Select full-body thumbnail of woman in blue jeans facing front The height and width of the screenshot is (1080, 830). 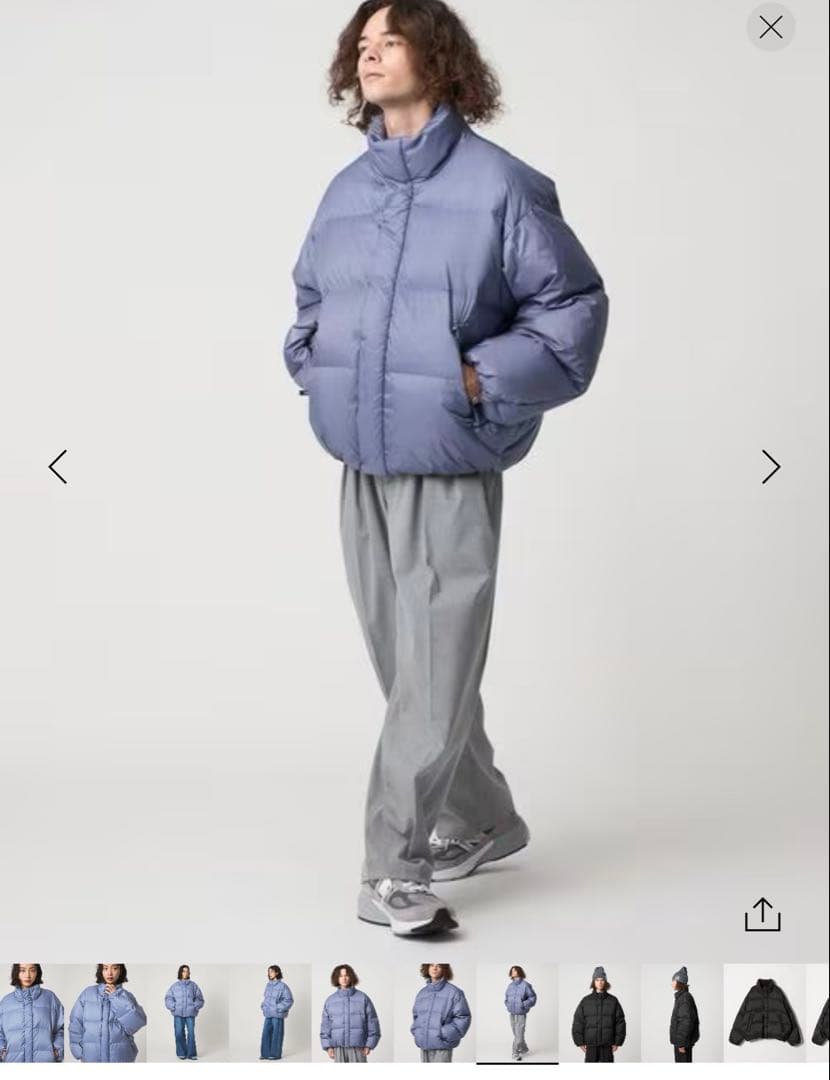(x=185, y=1012)
